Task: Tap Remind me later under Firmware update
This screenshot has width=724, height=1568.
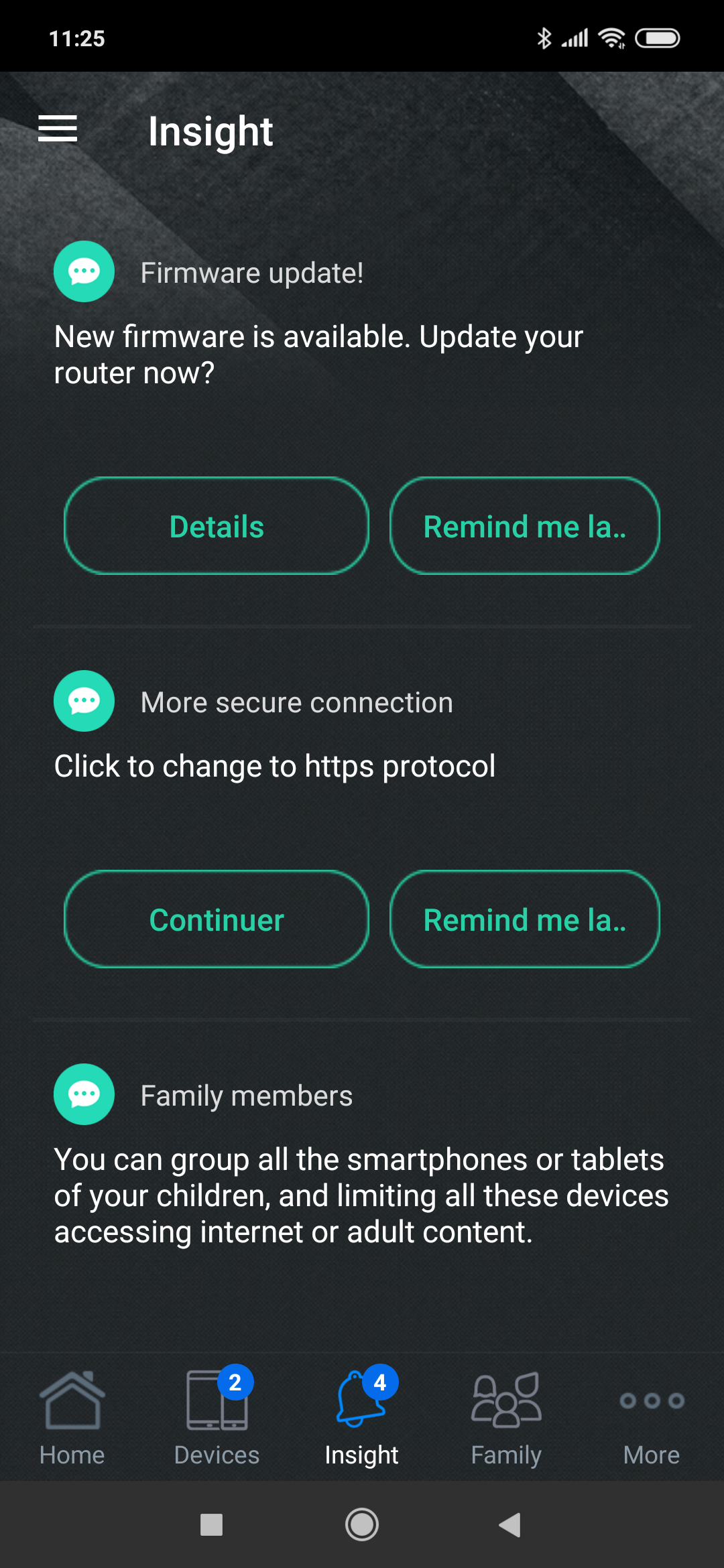Action: click(x=525, y=526)
